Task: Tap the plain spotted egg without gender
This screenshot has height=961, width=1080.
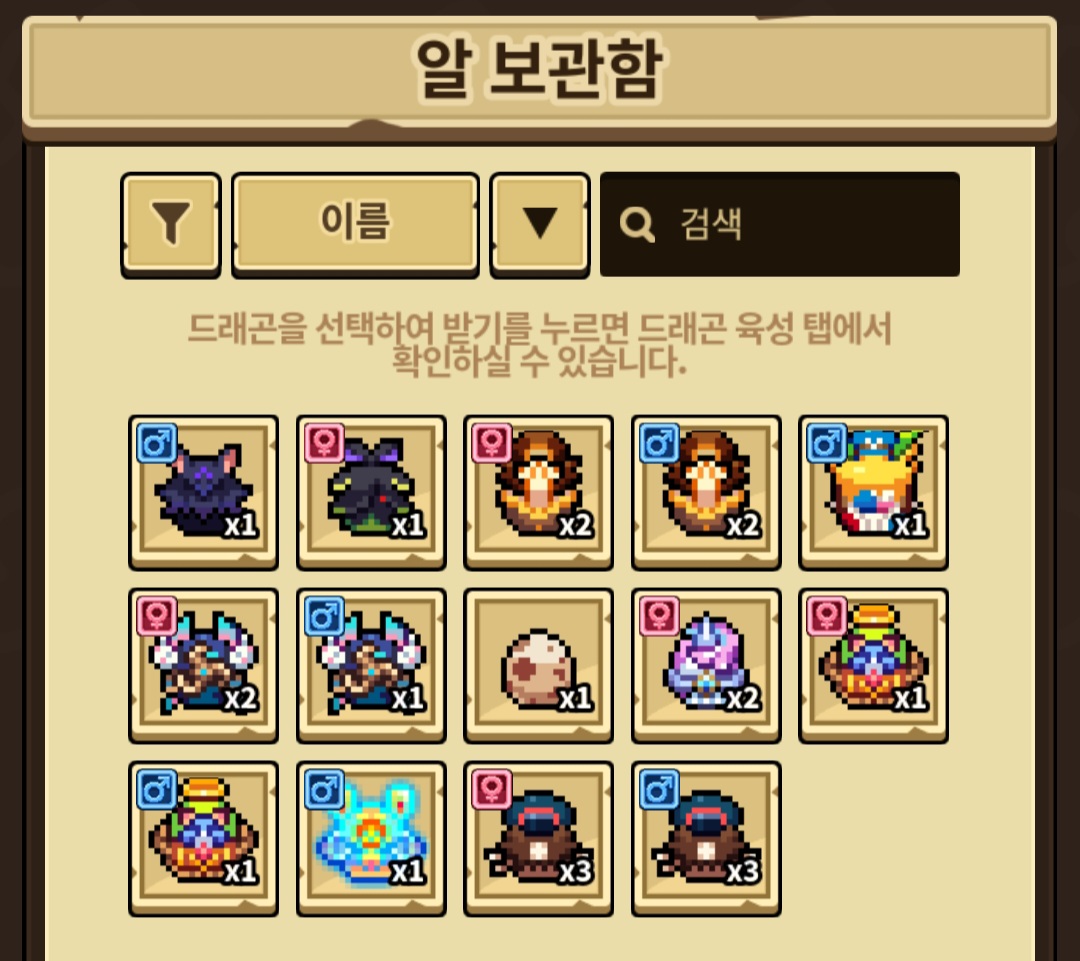Action: pyautogui.click(x=539, y=665)
